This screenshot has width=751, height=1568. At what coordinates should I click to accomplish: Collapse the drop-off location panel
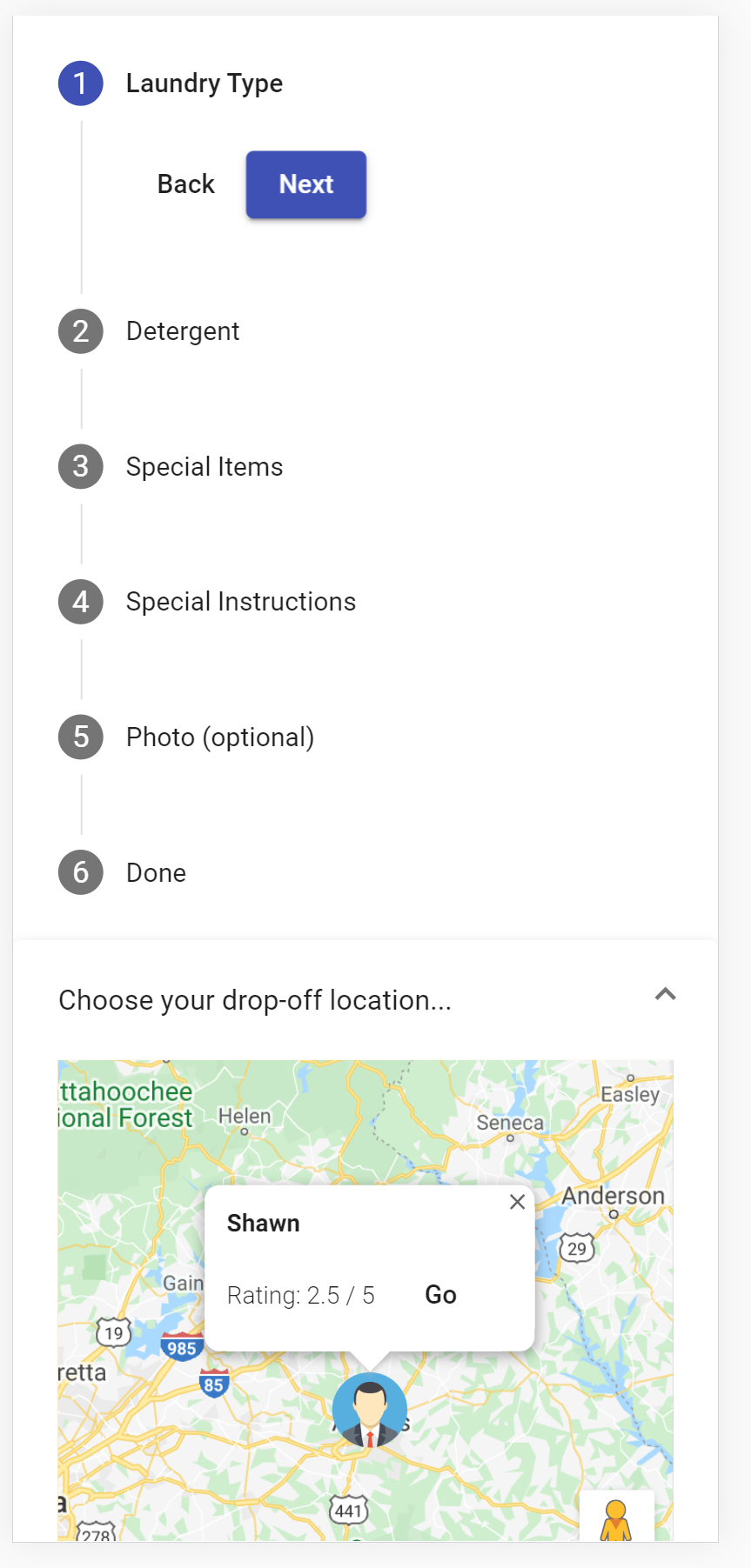666,994
